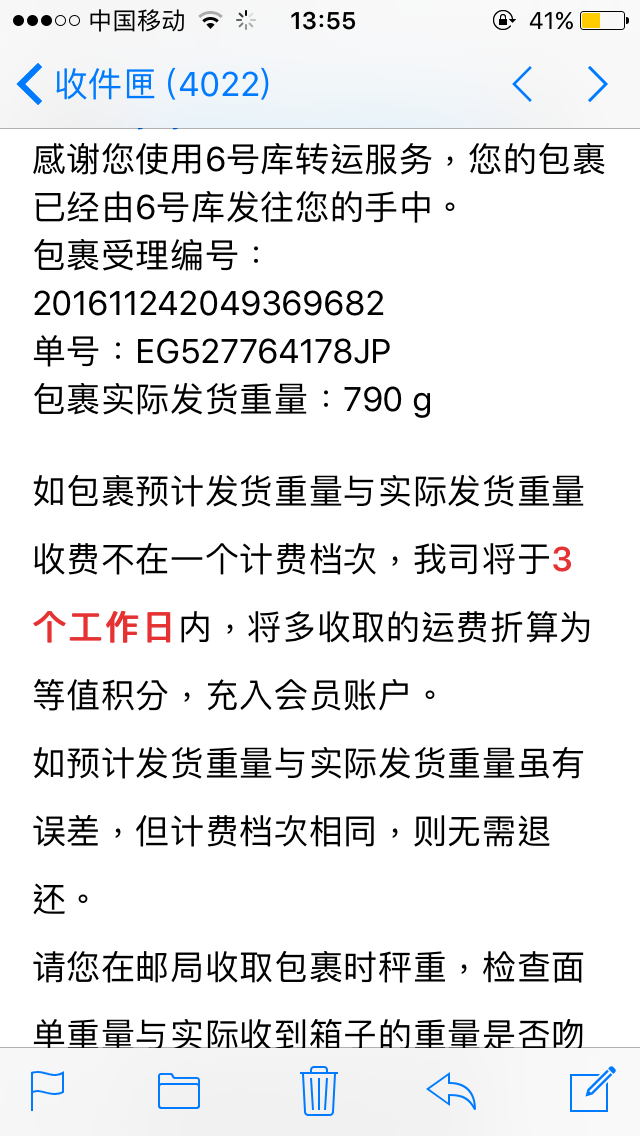The image size is (640, 1136).
Task: Move this email to a folder
Action: click(x=178, y=1090)
